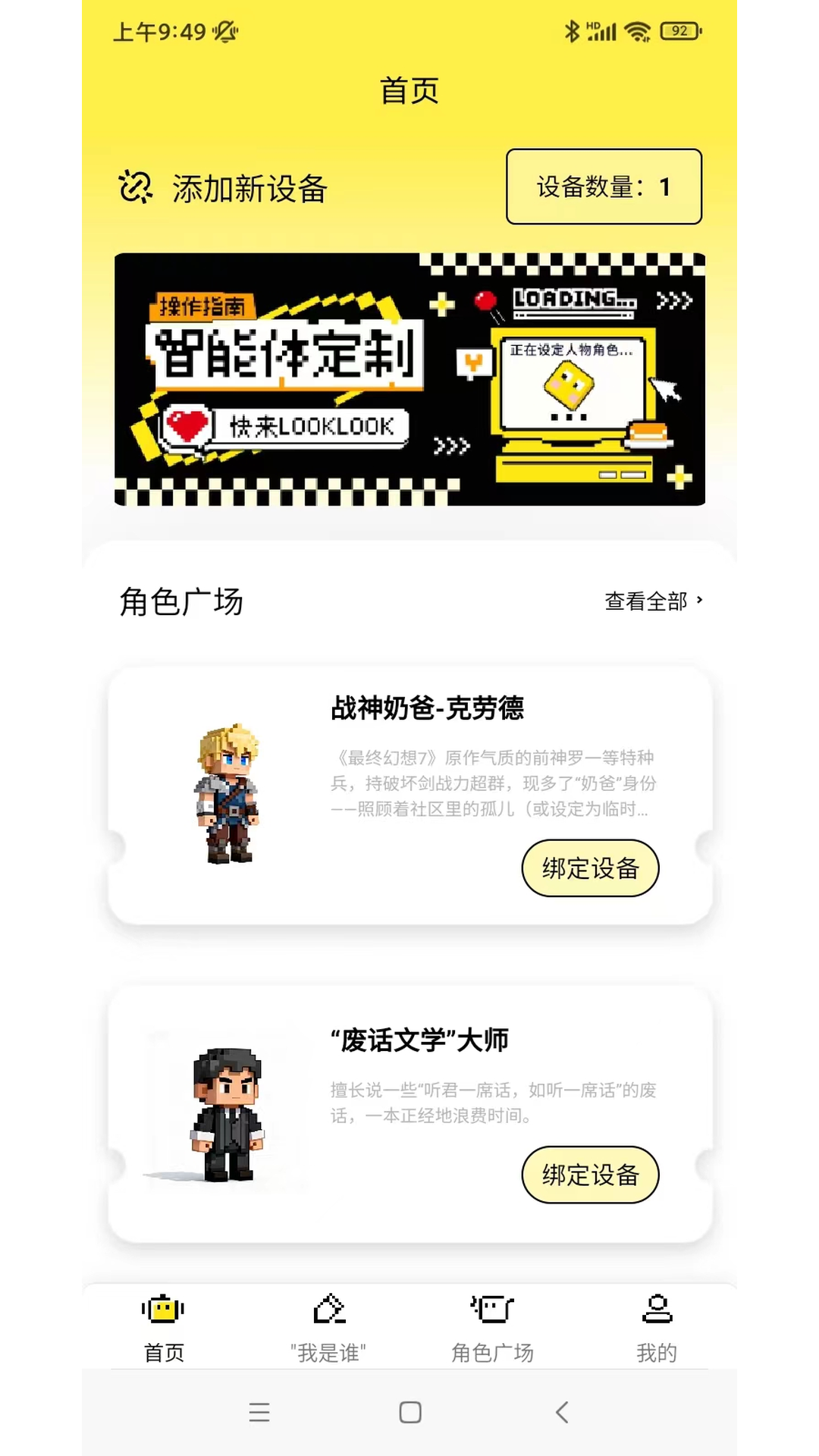Open 添加新设备 to add a new device
819x1456 pixels.
point(247,191)
